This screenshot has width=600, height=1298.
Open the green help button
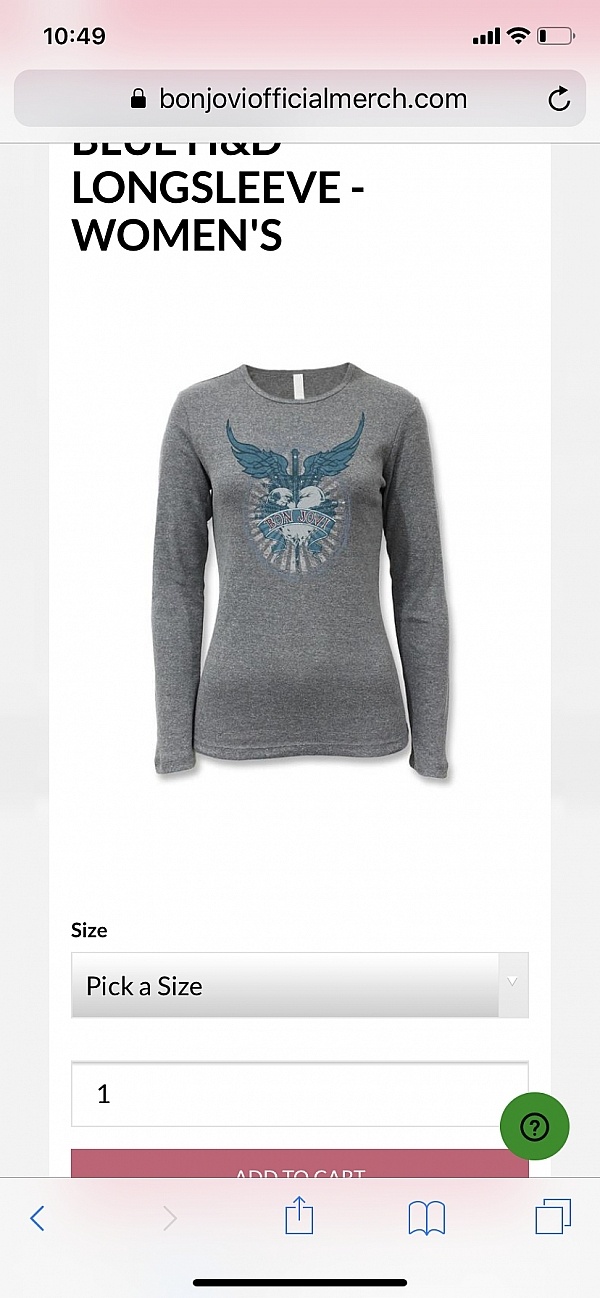coord(535,1127)
